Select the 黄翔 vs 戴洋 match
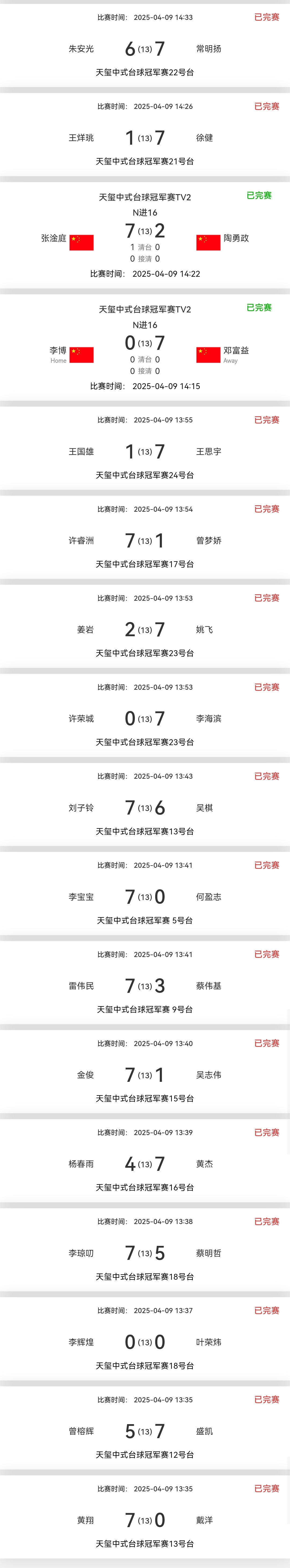The width and height of the screenshot is (290, 1568). tap(145, 1520)
